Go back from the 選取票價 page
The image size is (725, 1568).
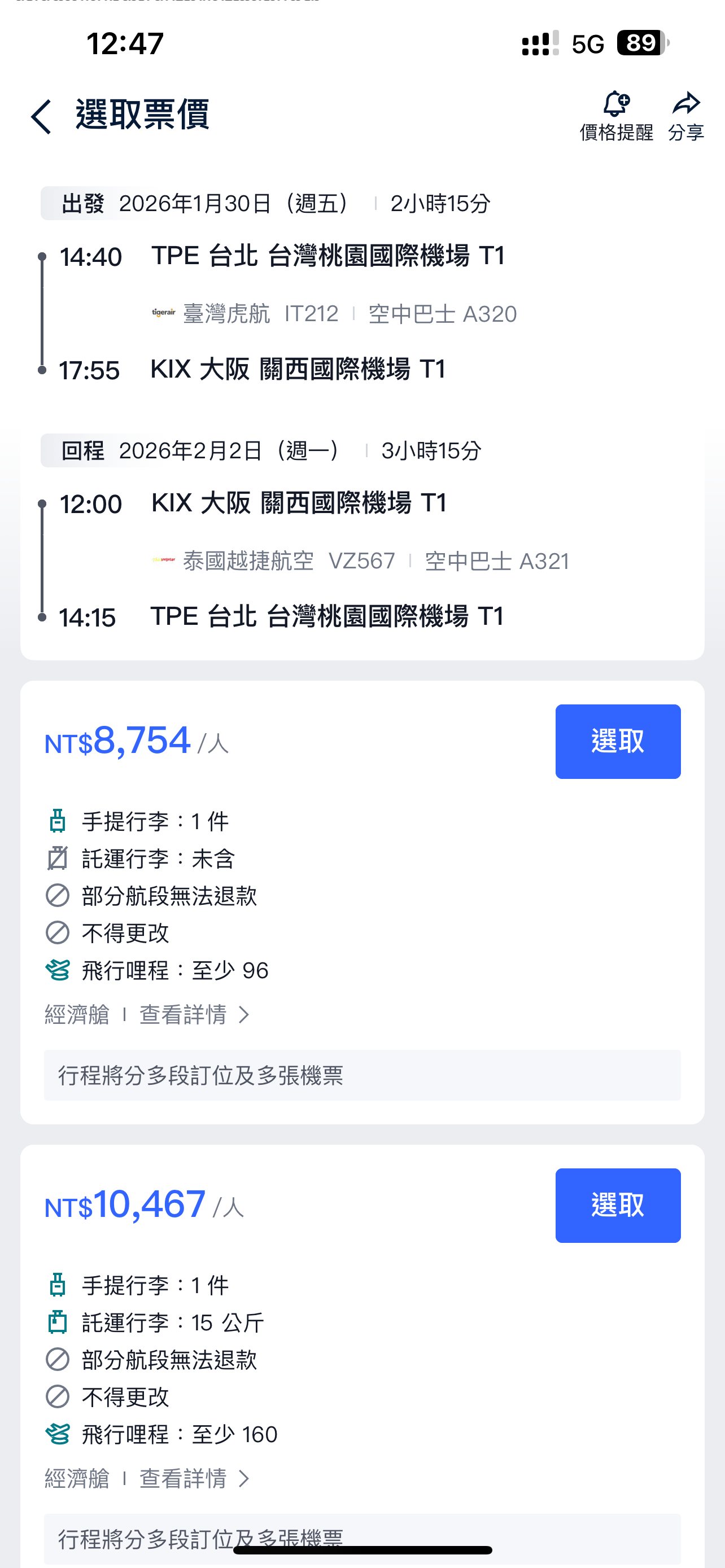click(41, 116)
